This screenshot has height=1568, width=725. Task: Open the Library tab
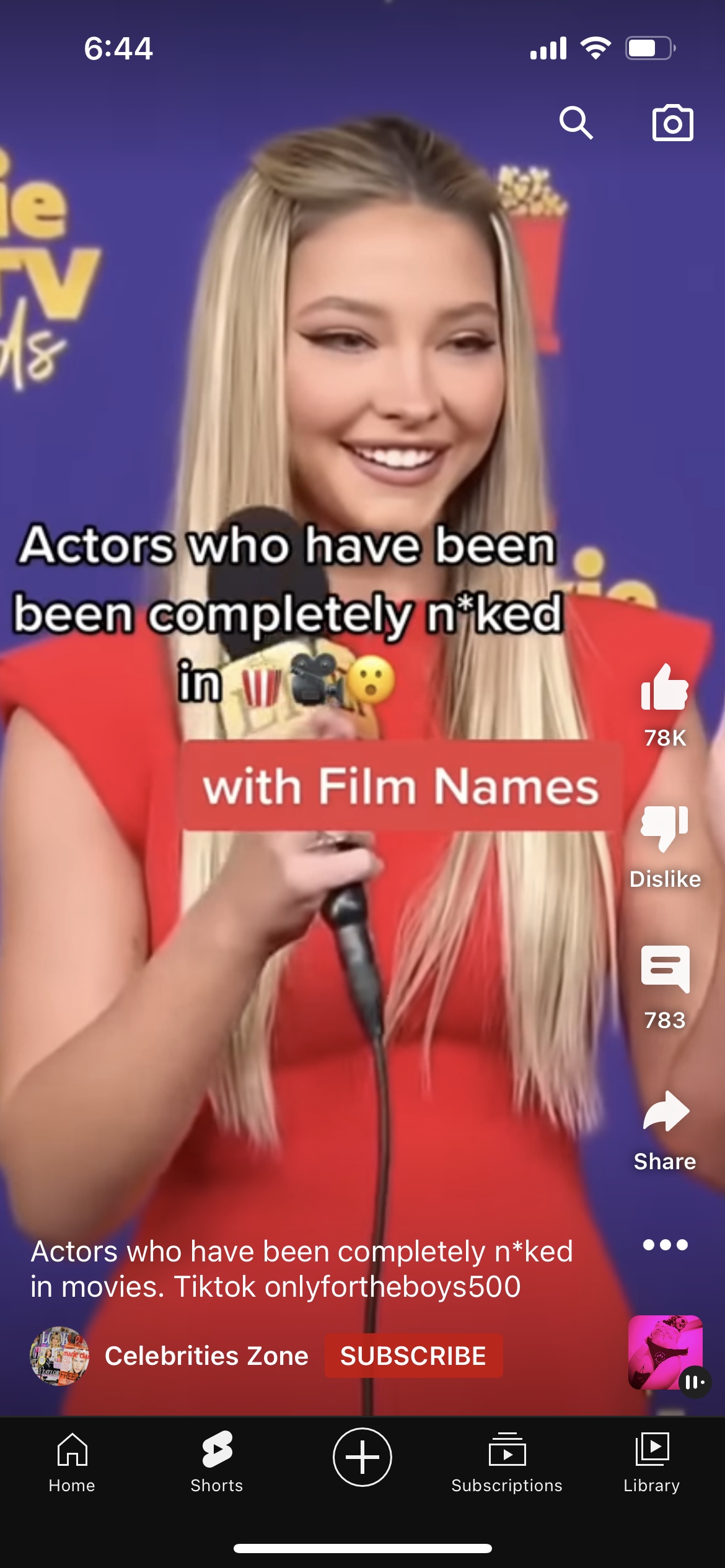coord(652,1461)
